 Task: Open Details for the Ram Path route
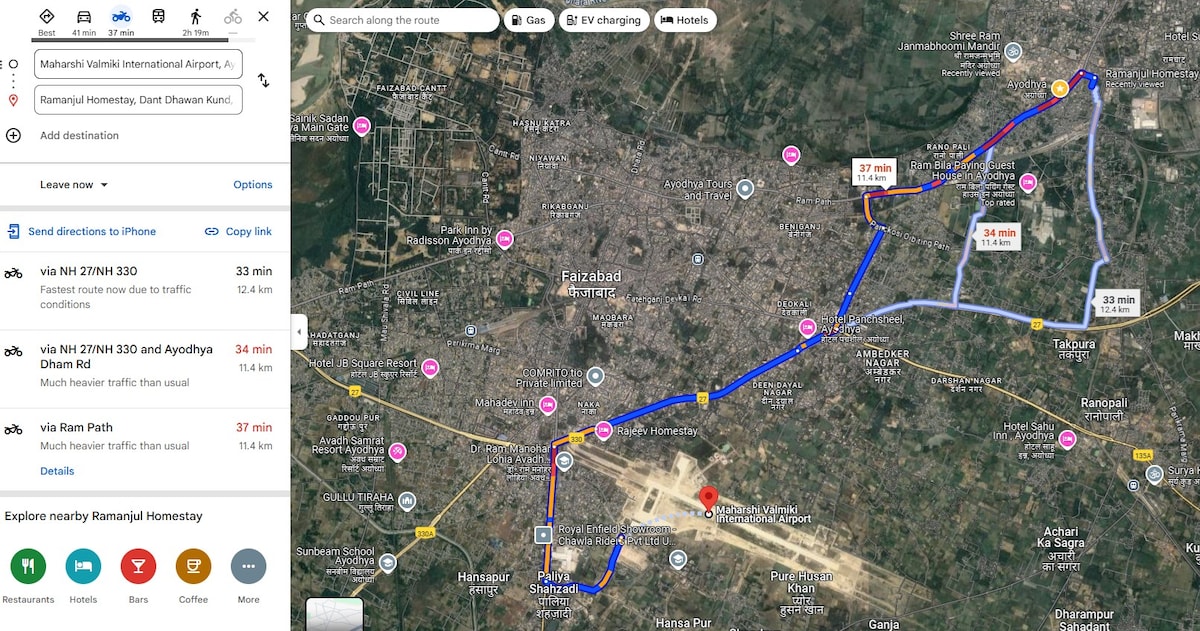click(57, 471)
